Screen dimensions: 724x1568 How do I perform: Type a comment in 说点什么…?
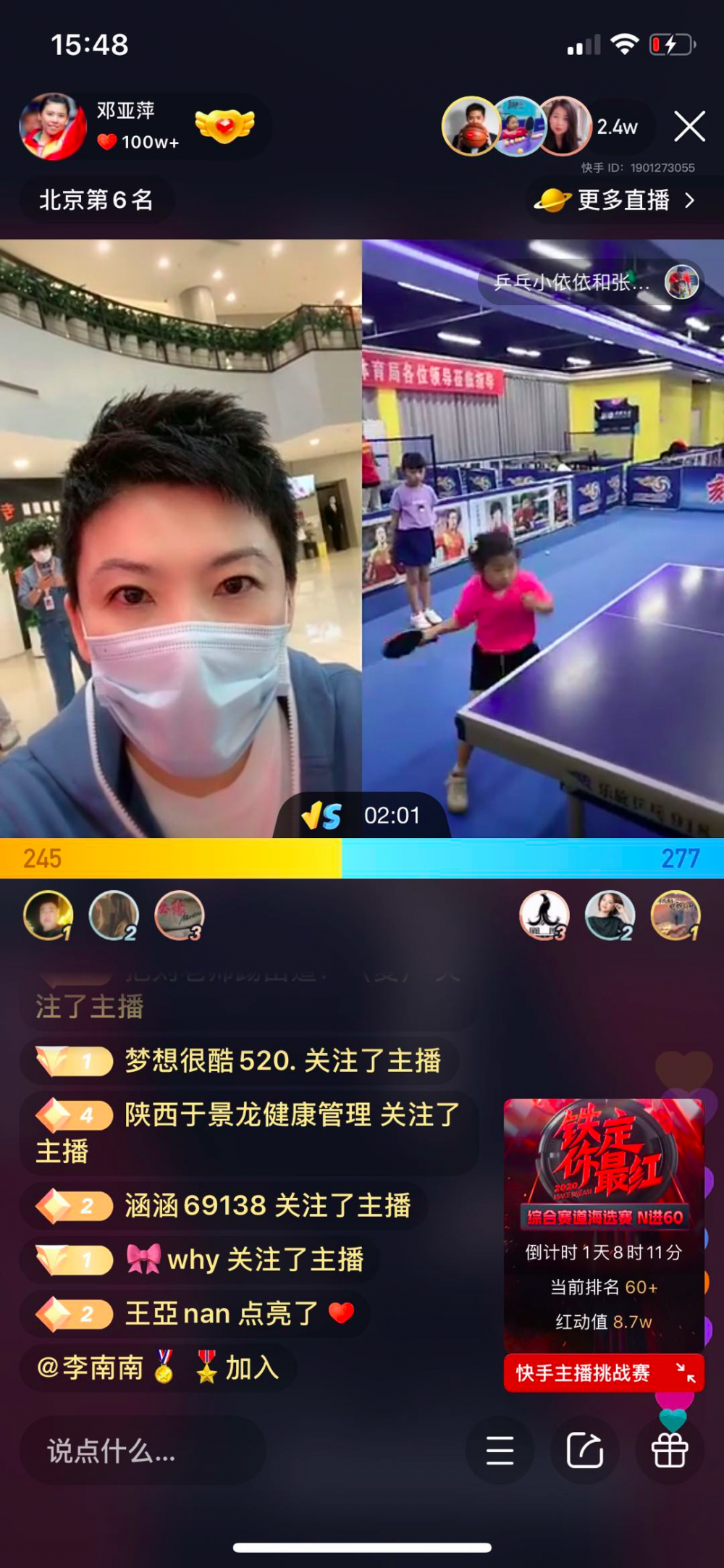142,1451
